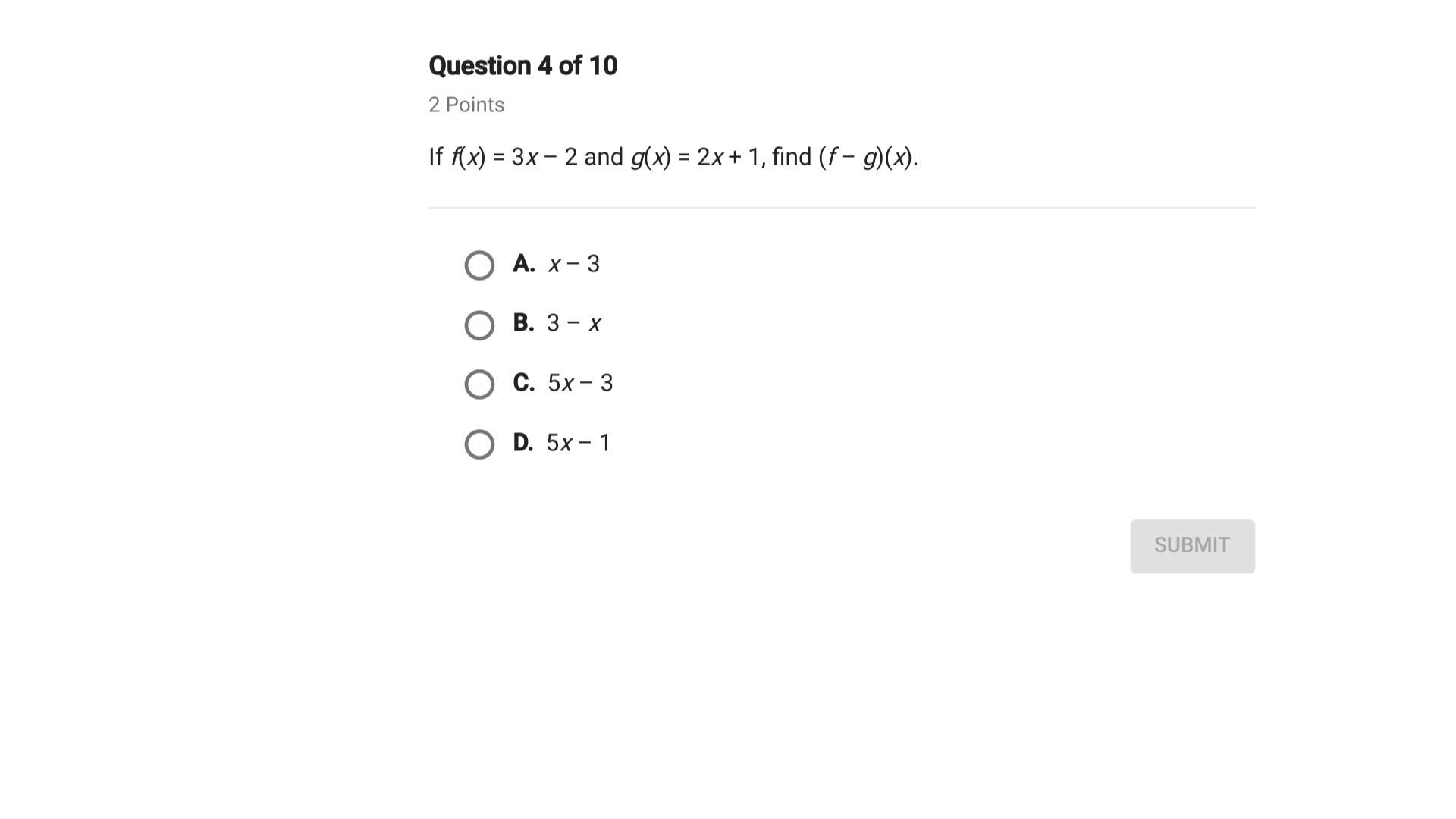Choose option B, 3 − x
Screen dimensions: 1456x819
click(x=479, y=325)
